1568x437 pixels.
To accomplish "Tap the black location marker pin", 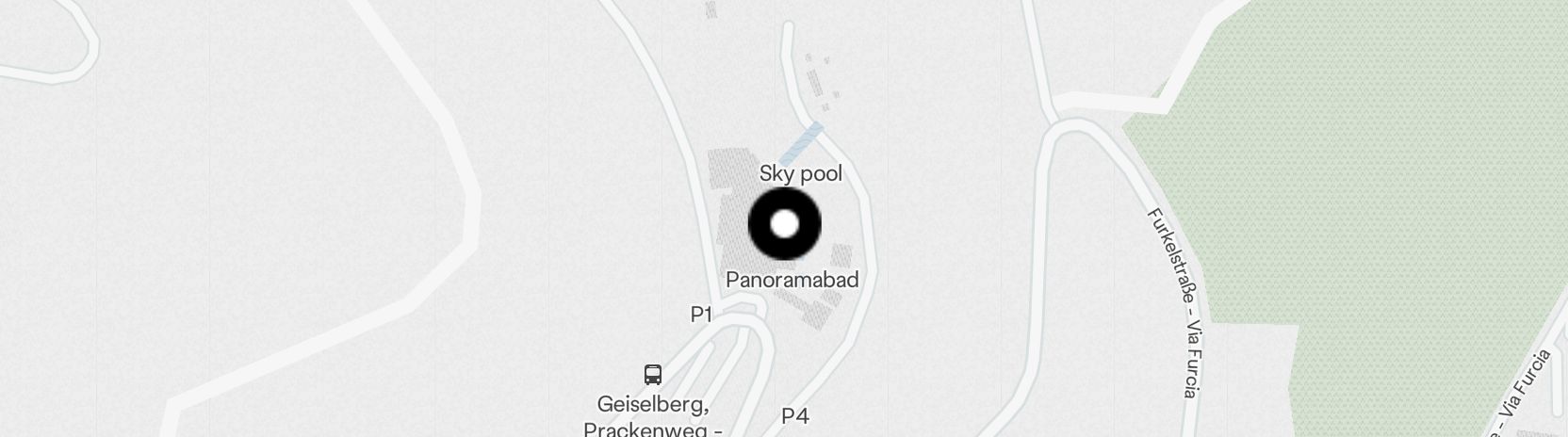I will click(x=784, y=224).
